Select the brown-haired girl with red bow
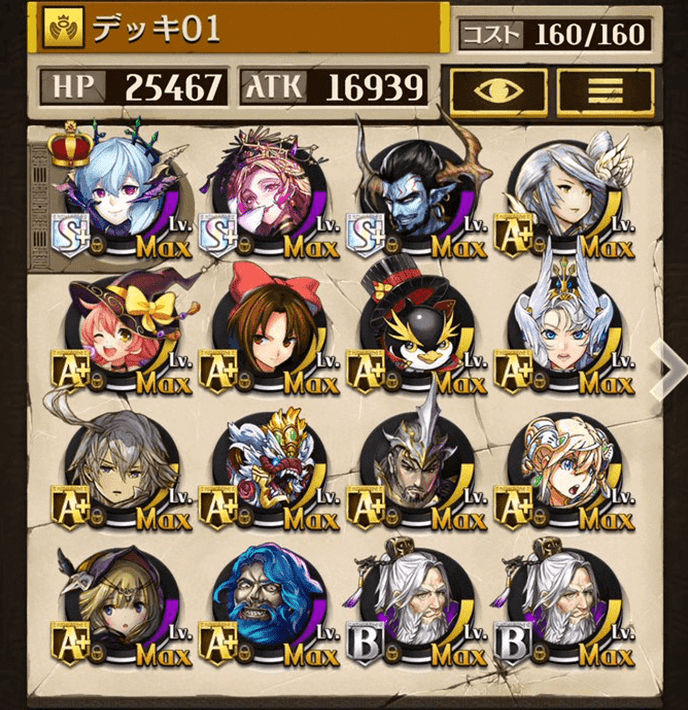Viewport: 688px width, 710px height. [267, 335]
